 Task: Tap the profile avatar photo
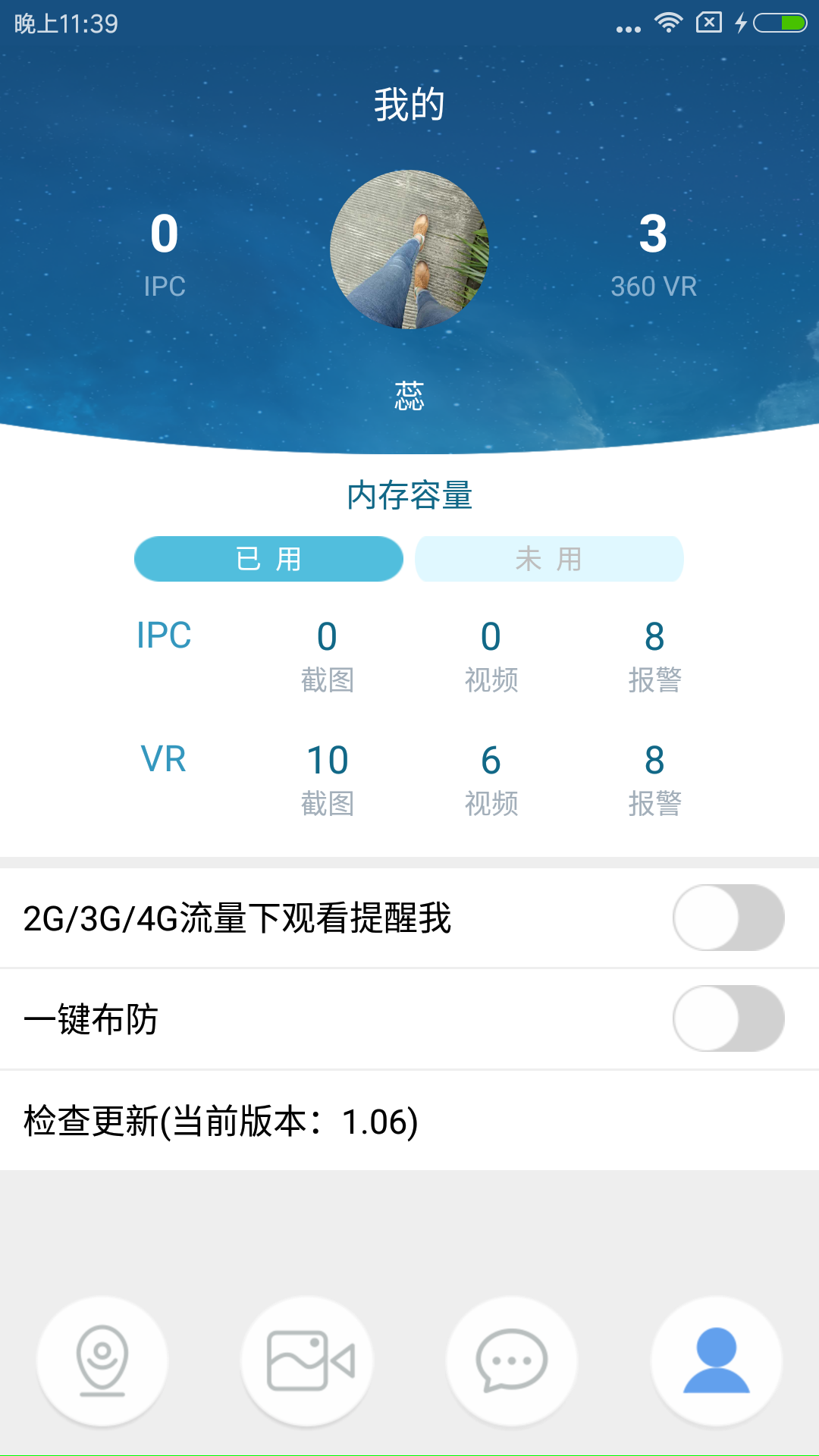[x=409, y=249]
